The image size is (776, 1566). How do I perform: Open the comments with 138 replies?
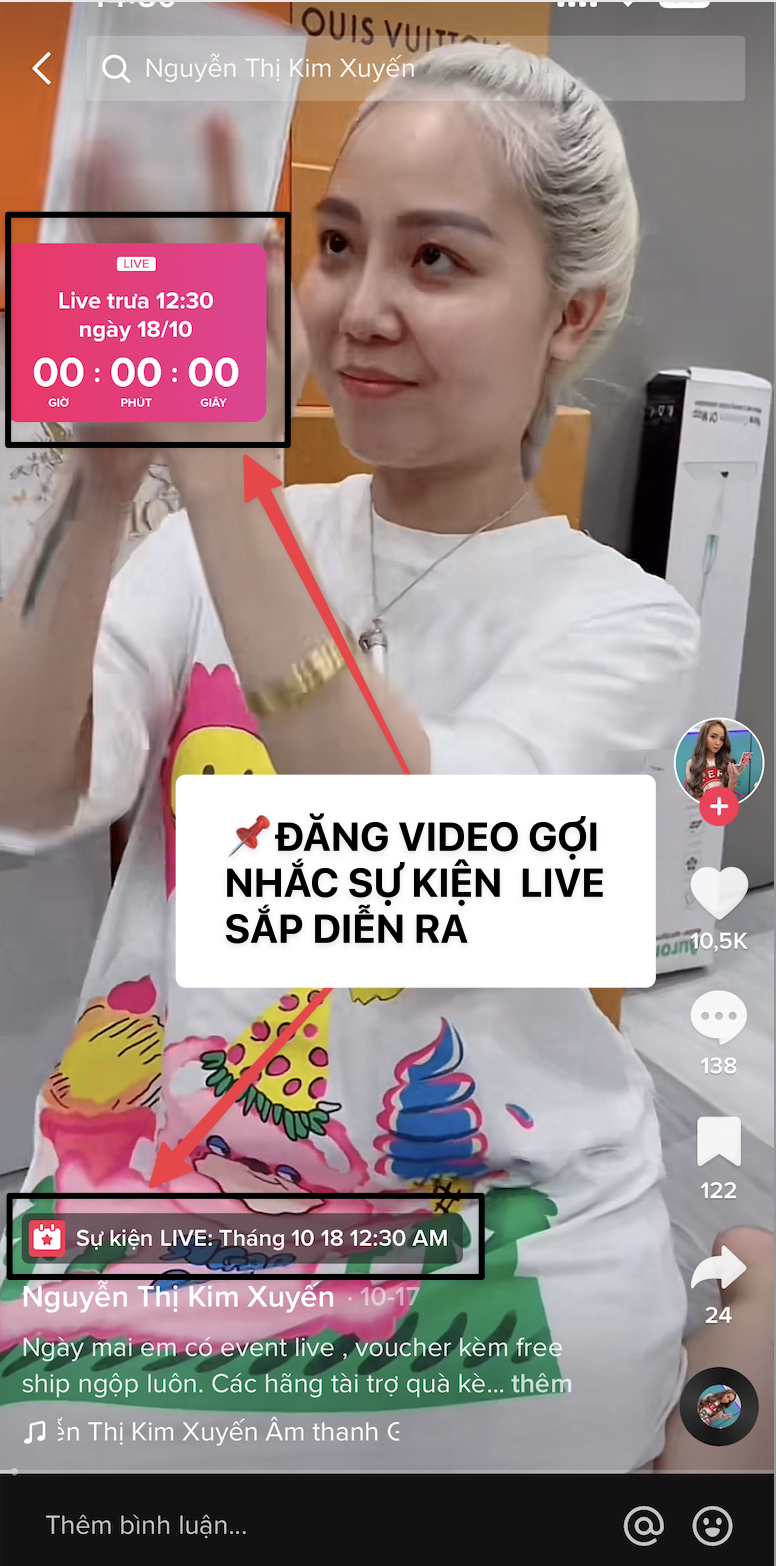pyautogui.click(x=719, y=1020)
